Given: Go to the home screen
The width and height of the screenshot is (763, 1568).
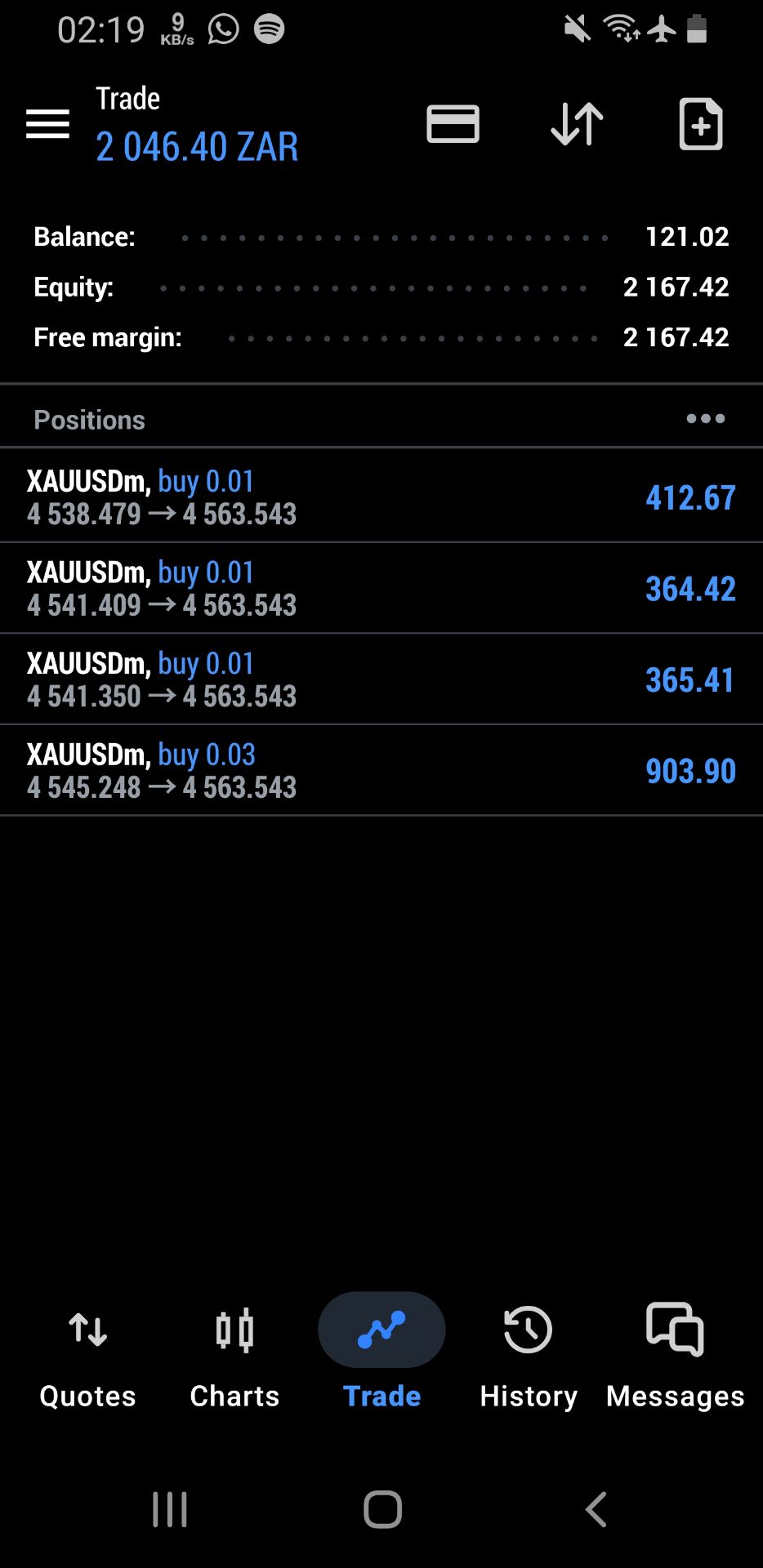Looking at the screenshot, I should click(382, 1509).
